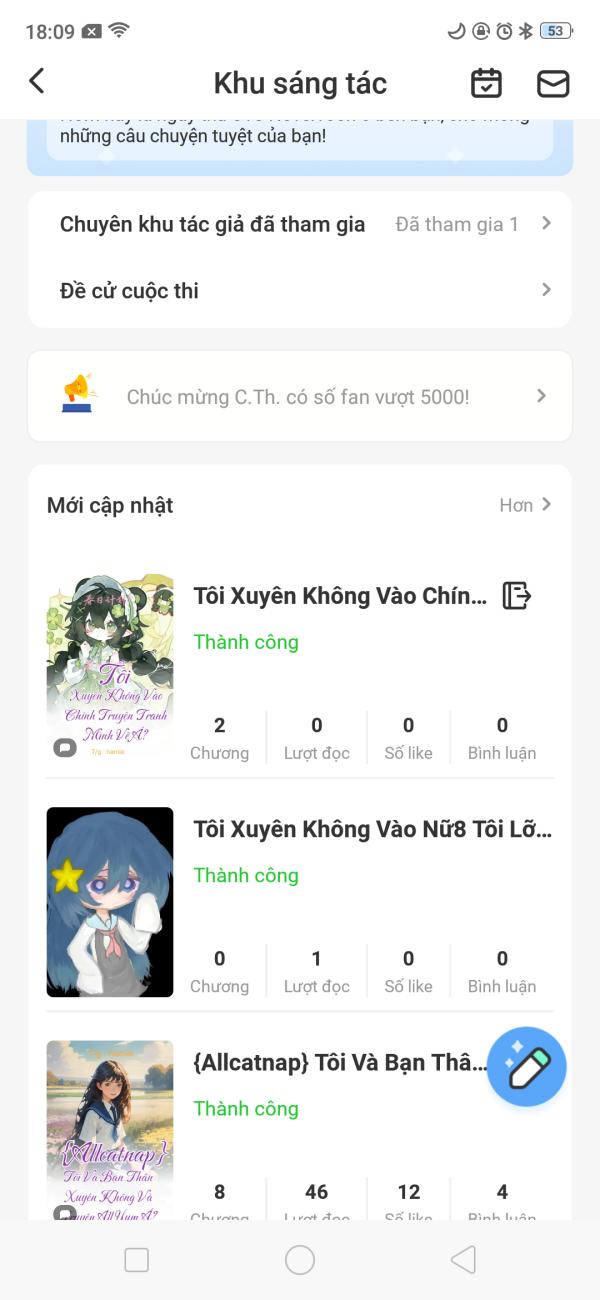The height and width of the screenshot is (1300, 600).
Task: Tap the export icon beside Tôi Xuyên Không Vào Chín…
Action: 516,596
